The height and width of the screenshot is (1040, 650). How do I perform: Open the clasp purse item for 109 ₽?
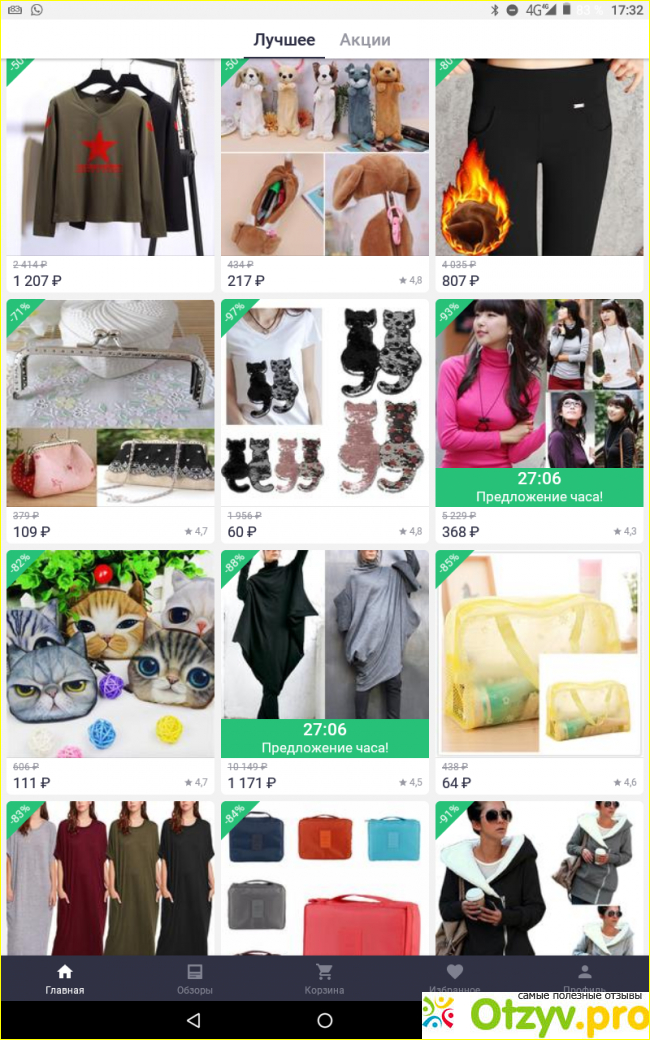[110, 405]
